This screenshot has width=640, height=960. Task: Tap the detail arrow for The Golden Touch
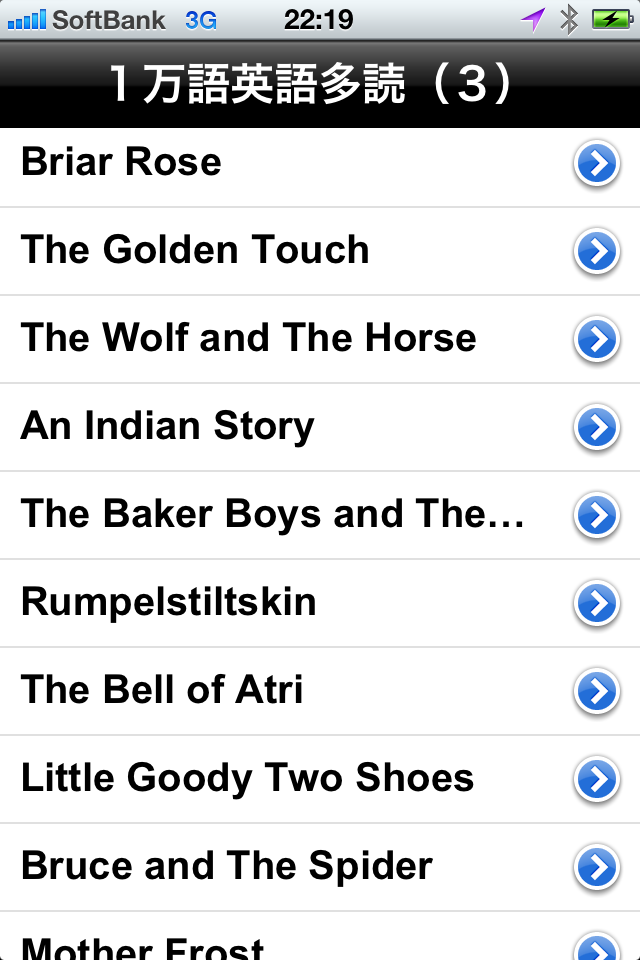[x=597, y=252]
